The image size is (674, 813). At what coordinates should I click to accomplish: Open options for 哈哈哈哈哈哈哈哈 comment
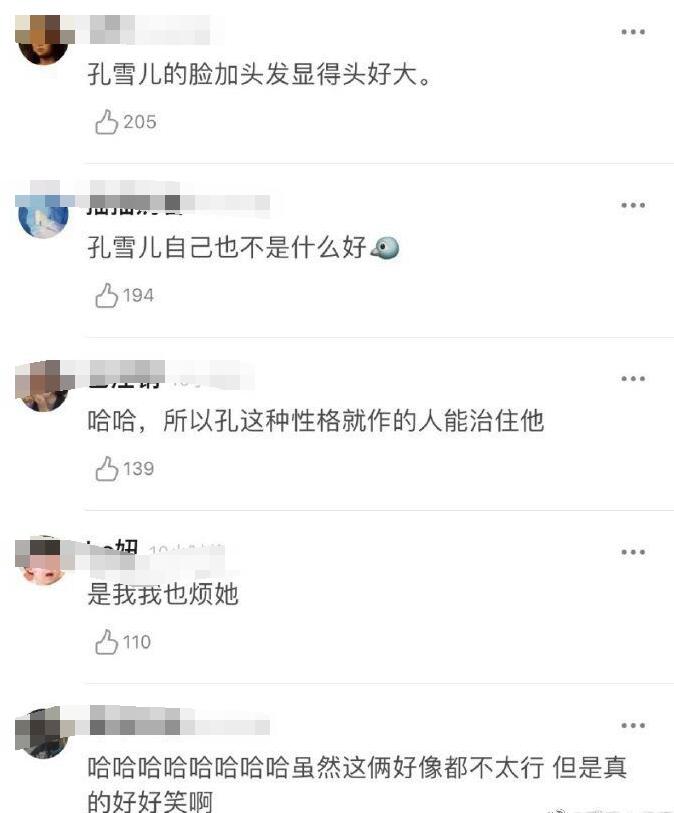[x=632, y=725]
